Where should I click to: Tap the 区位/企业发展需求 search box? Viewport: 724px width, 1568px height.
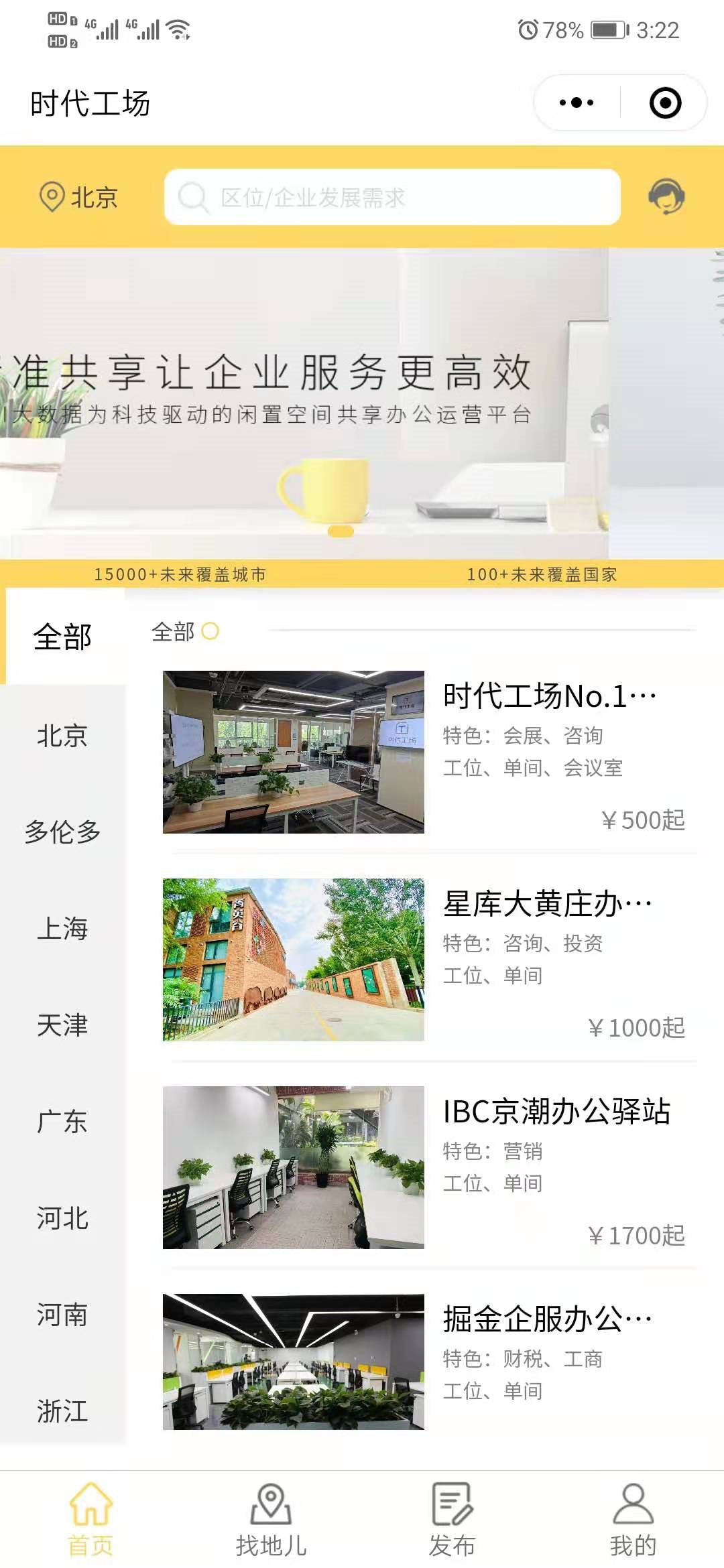[392, 197]
